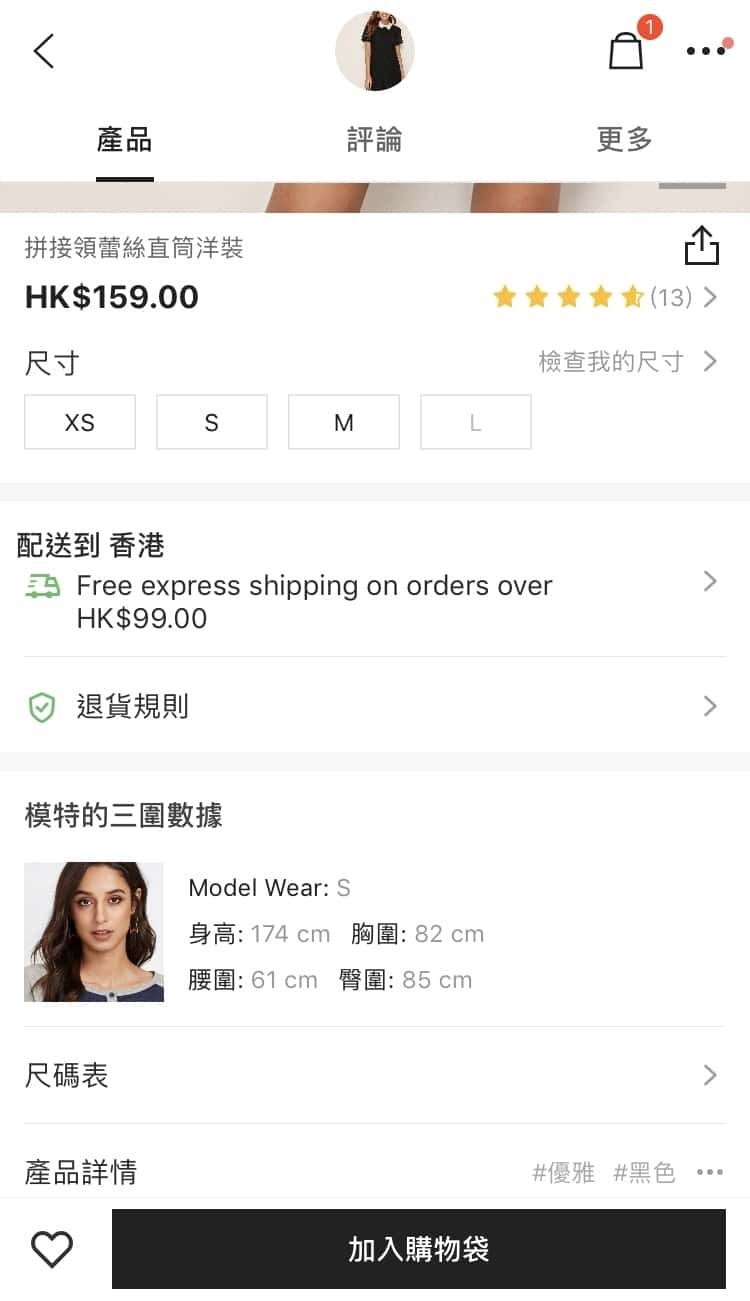Pick size M
Viewport: 750px width, 1301px height.
click(344, 422)
